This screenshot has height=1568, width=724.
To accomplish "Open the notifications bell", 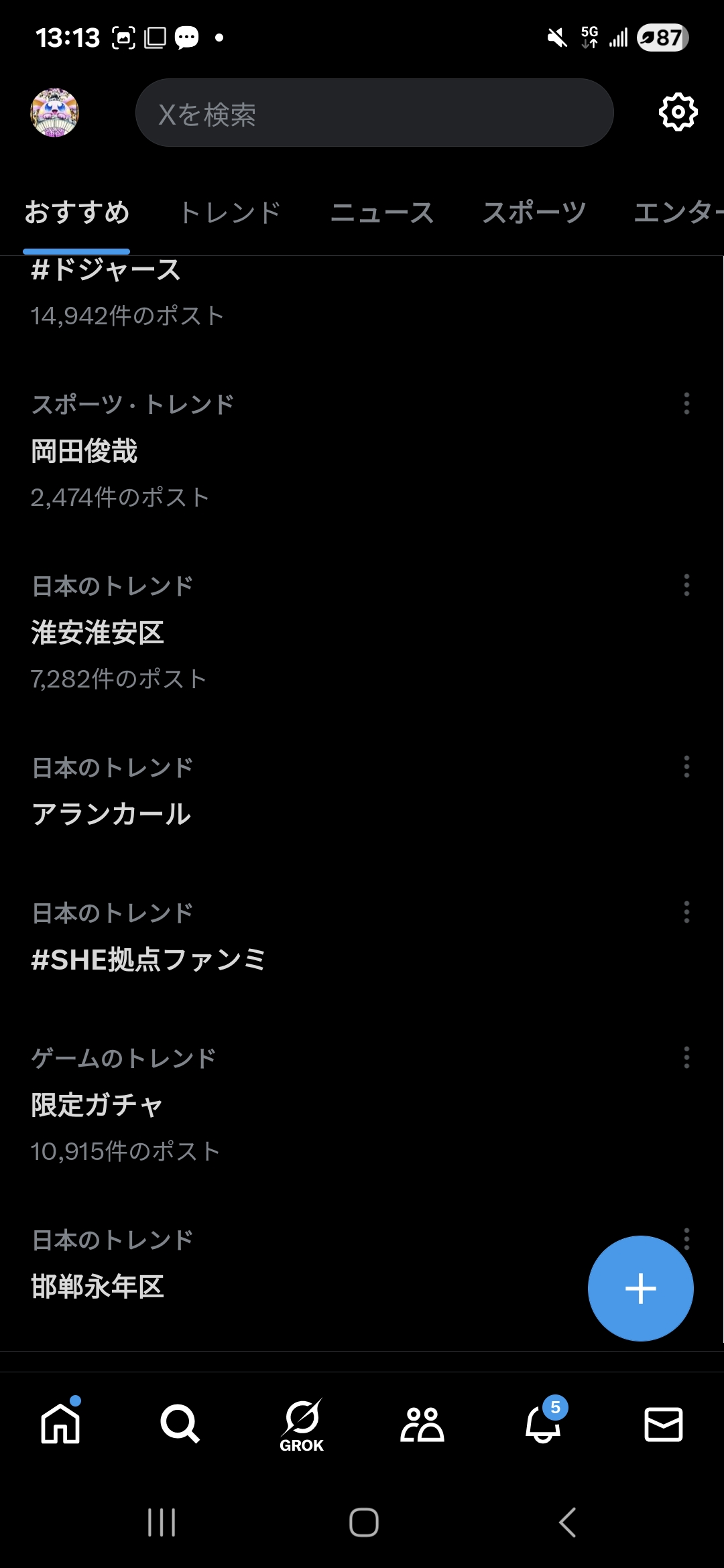I will [x=543, y=1423].
